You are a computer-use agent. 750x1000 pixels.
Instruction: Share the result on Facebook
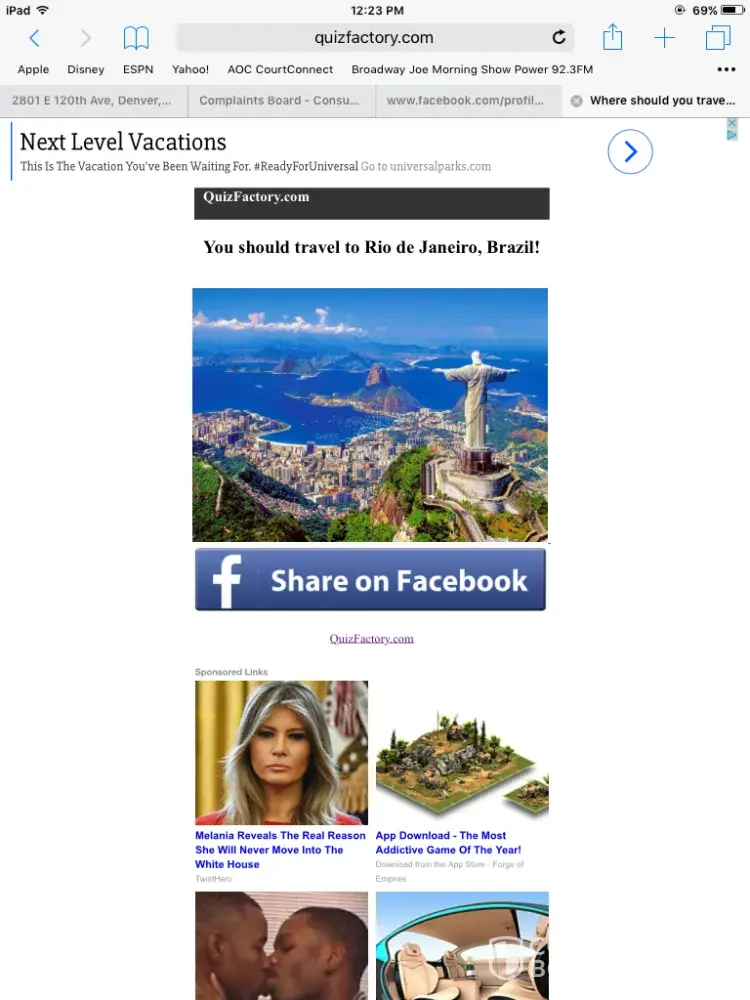tap(370, 580)
